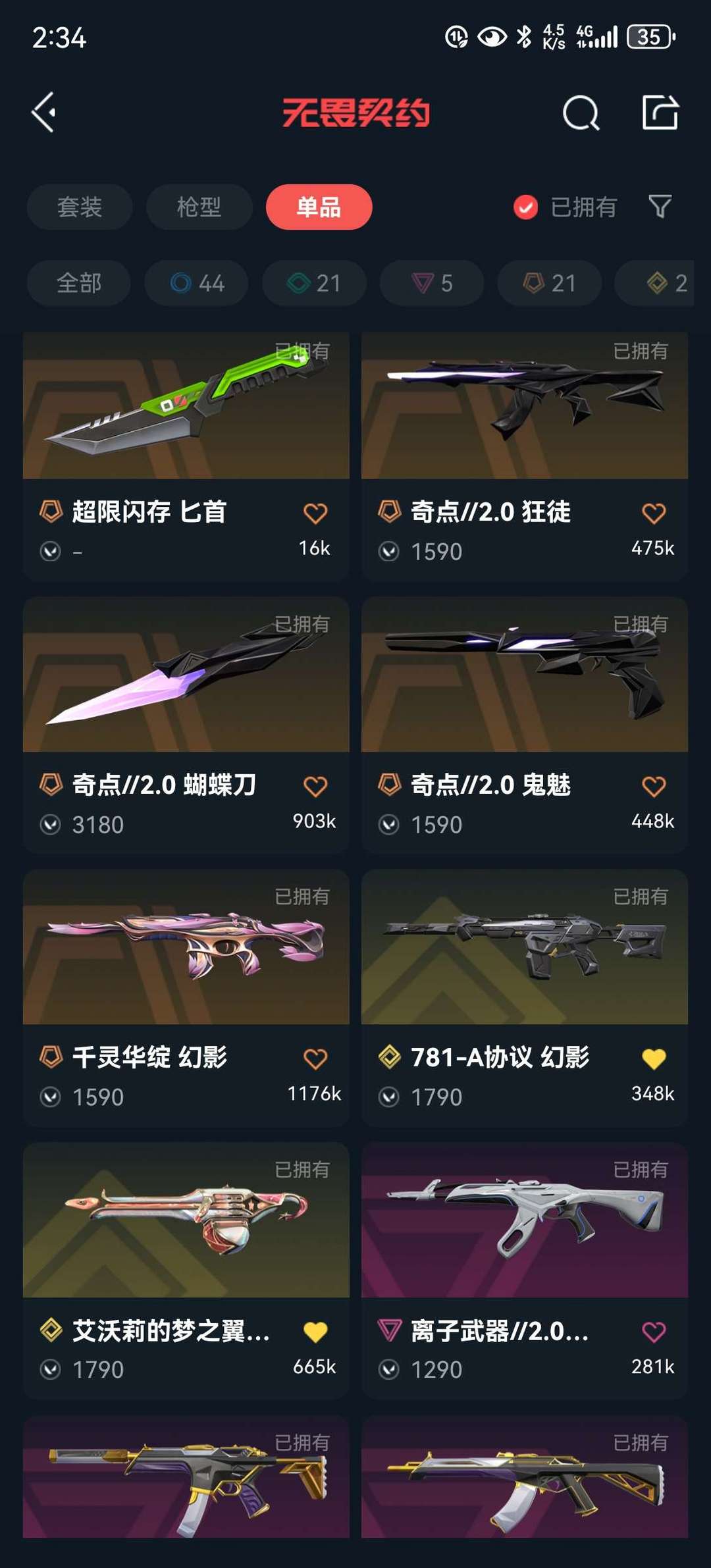The image size is (711, 1568).
Task: Like the 离子武器//2.0 skin
Action: (x=654, y=1332)
